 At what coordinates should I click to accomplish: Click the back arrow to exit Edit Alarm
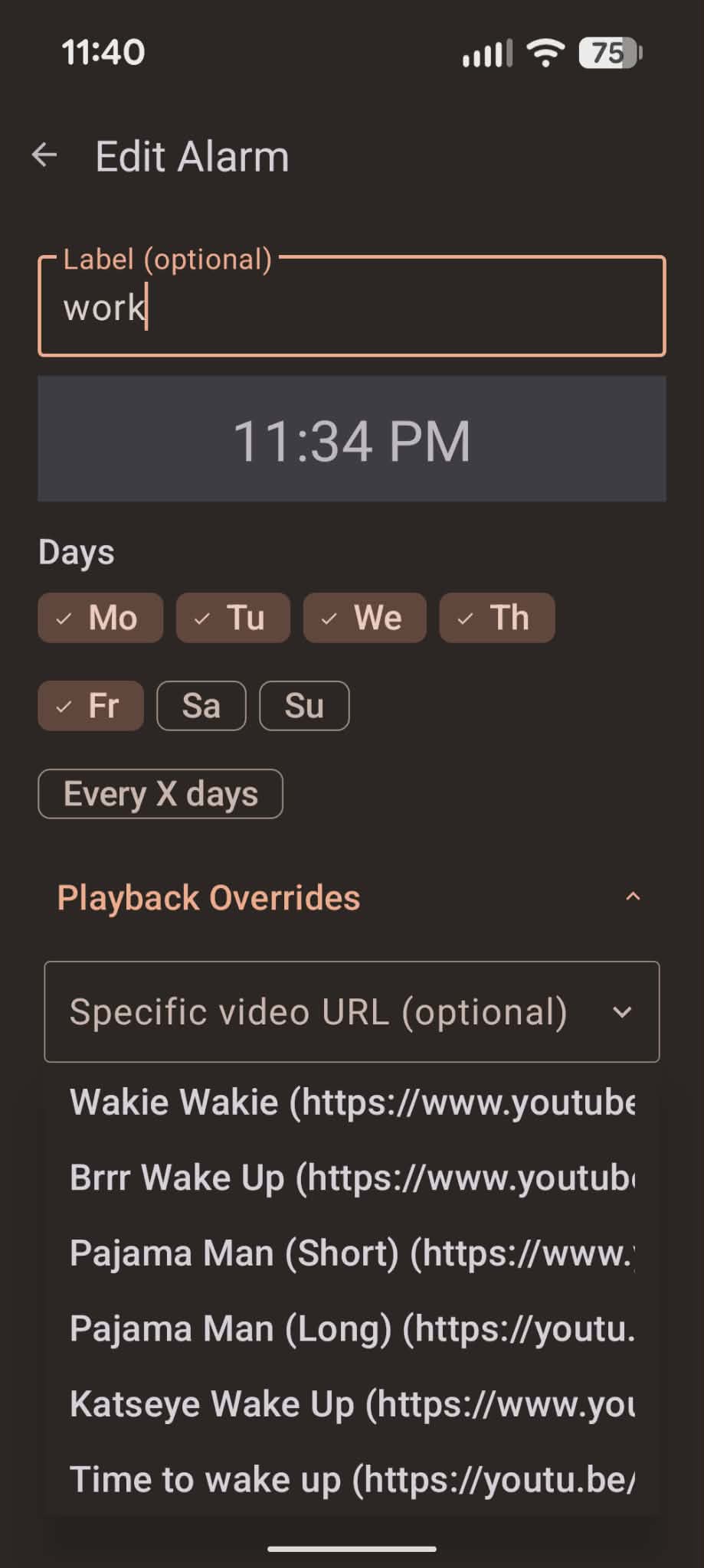(44, 155)
